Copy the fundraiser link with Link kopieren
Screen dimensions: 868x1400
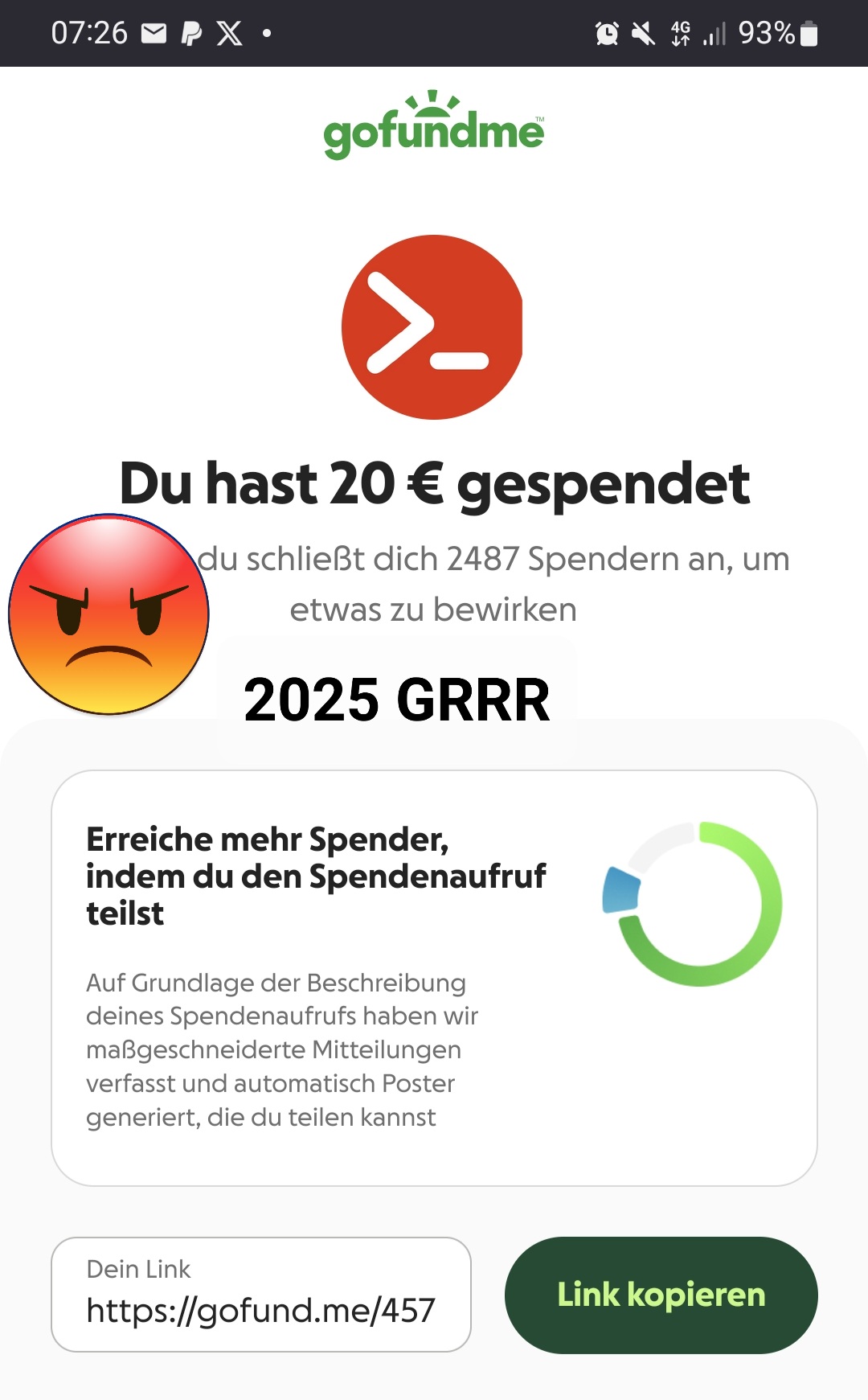coord(661,1295)
